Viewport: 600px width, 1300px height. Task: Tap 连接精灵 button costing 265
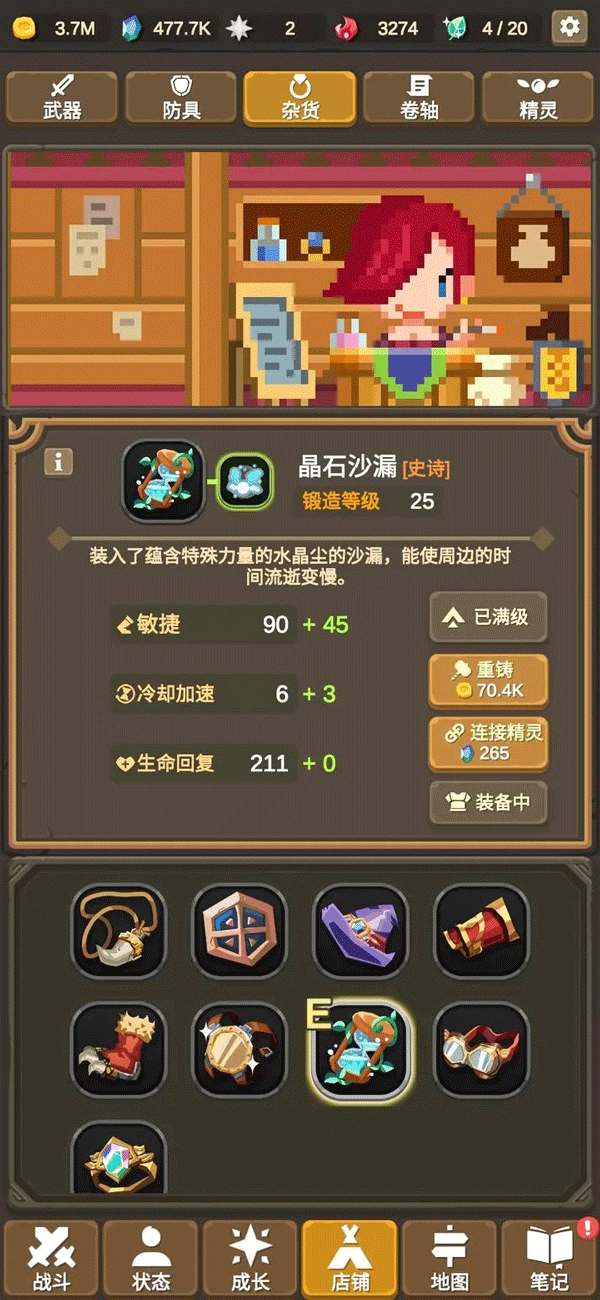489,743
